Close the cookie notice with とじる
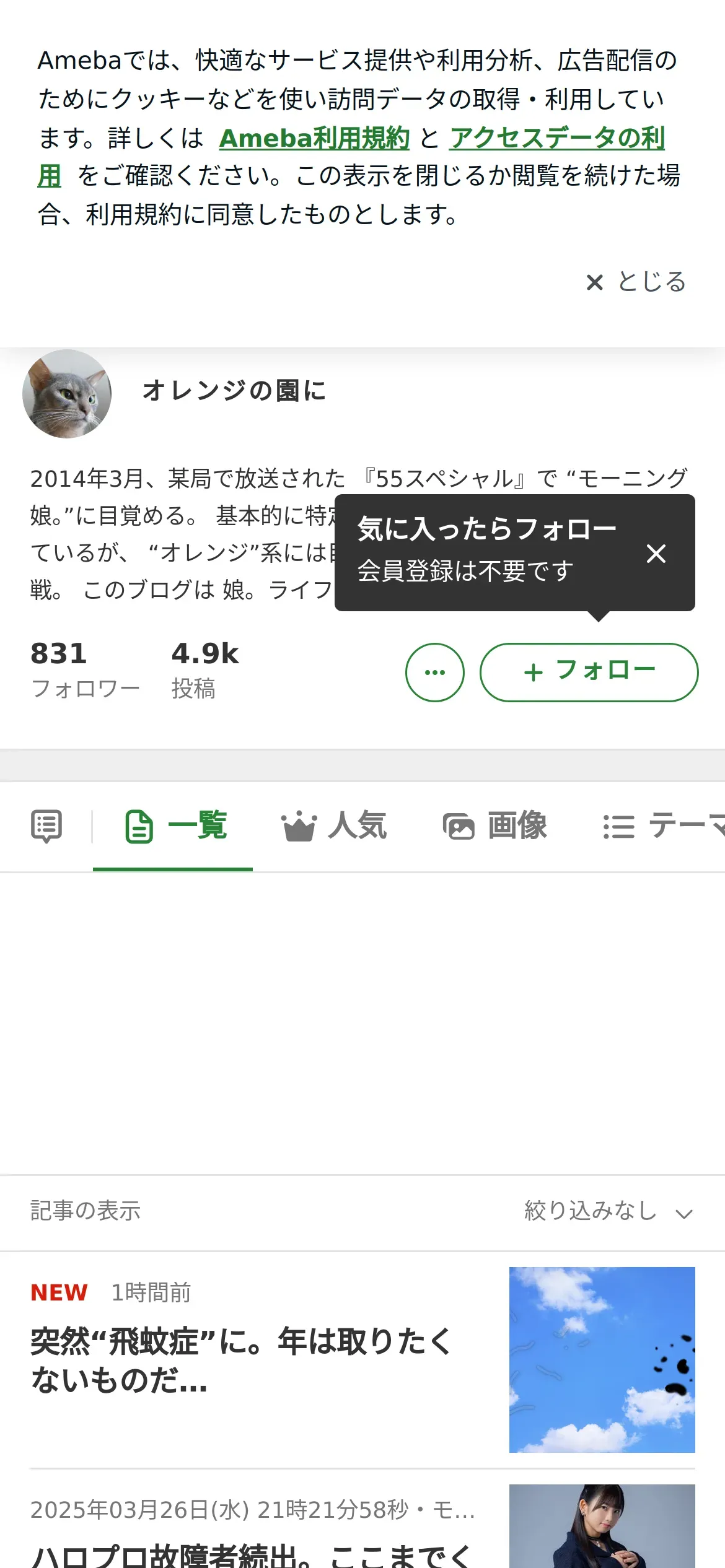Image resolution: width=725 pixels, height=1568 pixels. coord(636,282)
